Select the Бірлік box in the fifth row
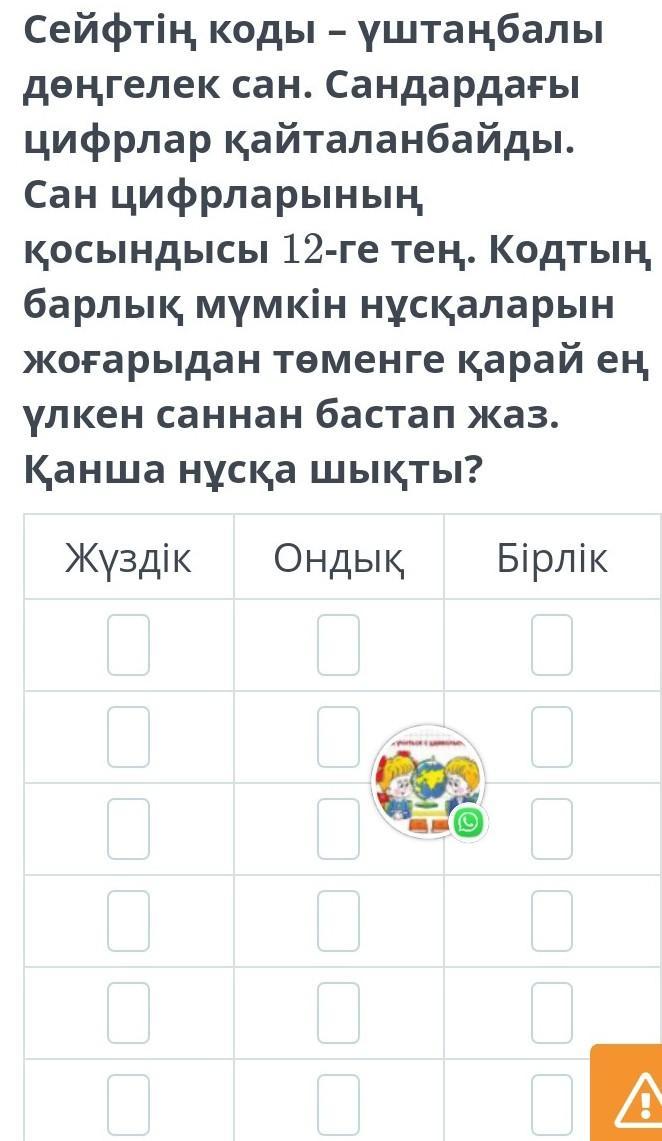Viewport: 662px width, 1141px height. pyautogui.click(x=552, y=1013)
